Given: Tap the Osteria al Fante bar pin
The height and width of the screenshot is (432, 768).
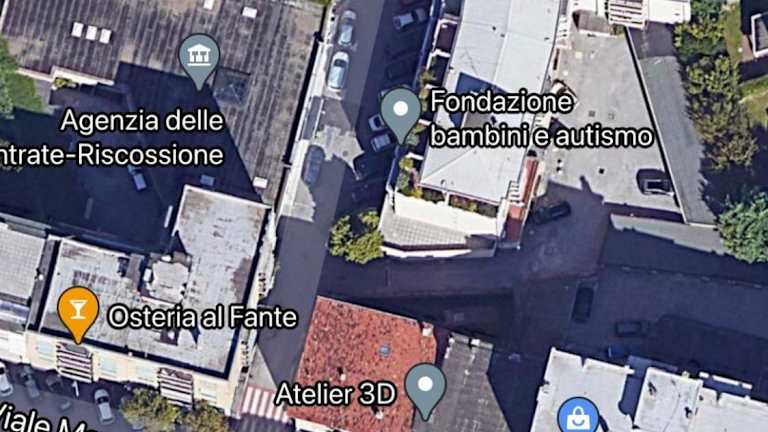Looking at the screenshot, I should coord(78,308).
